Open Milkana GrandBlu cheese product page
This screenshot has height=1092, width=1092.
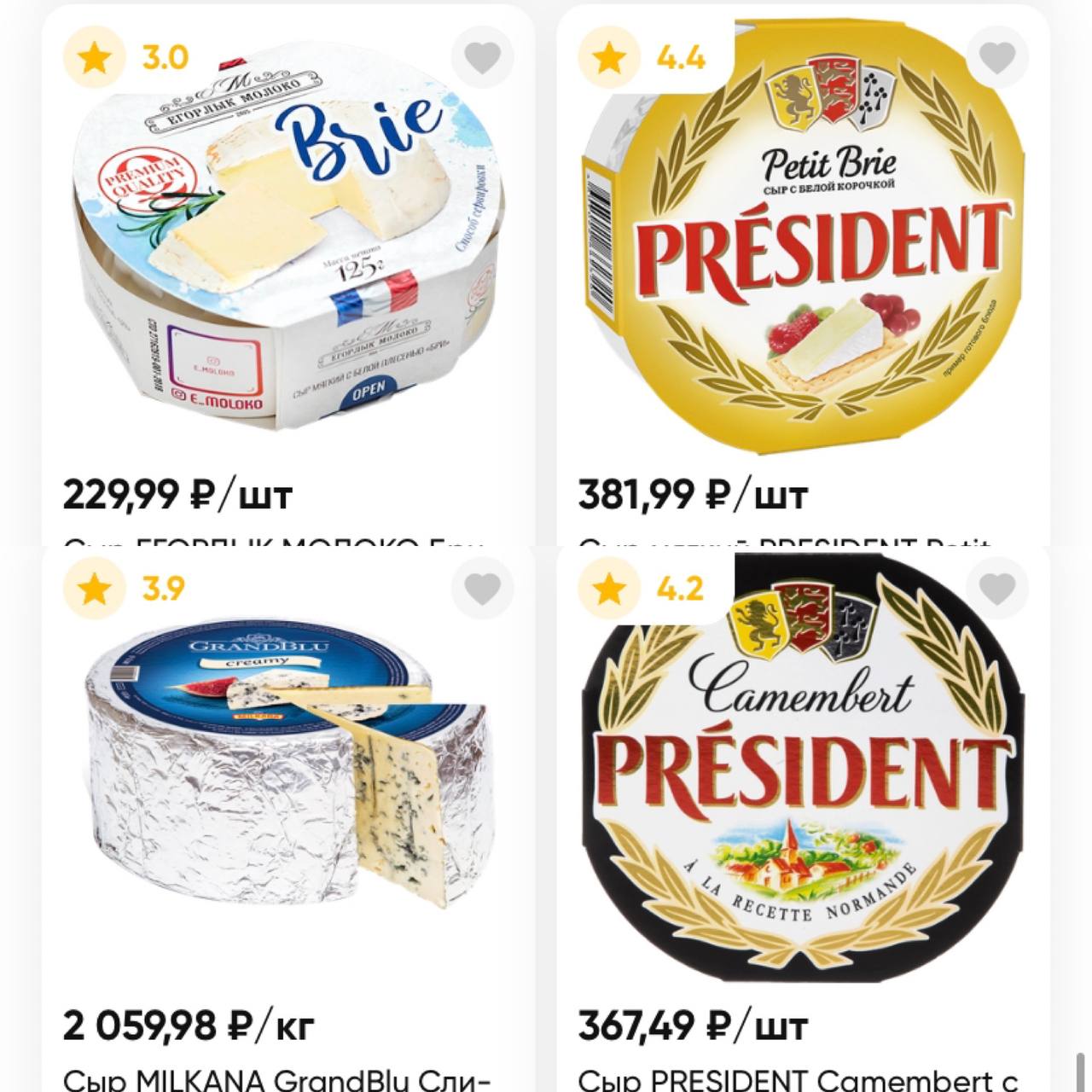point(288,785)
